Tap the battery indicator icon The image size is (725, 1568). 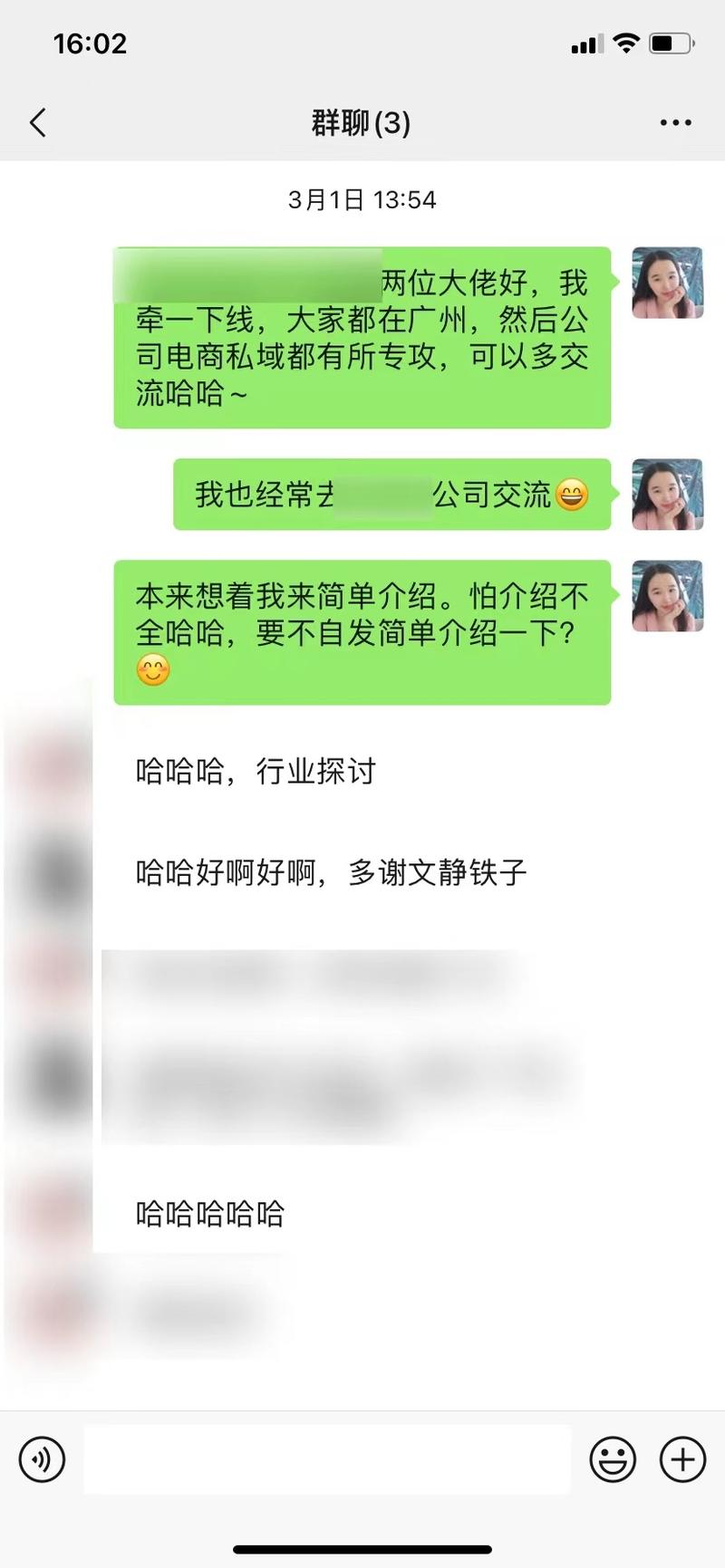672,42
